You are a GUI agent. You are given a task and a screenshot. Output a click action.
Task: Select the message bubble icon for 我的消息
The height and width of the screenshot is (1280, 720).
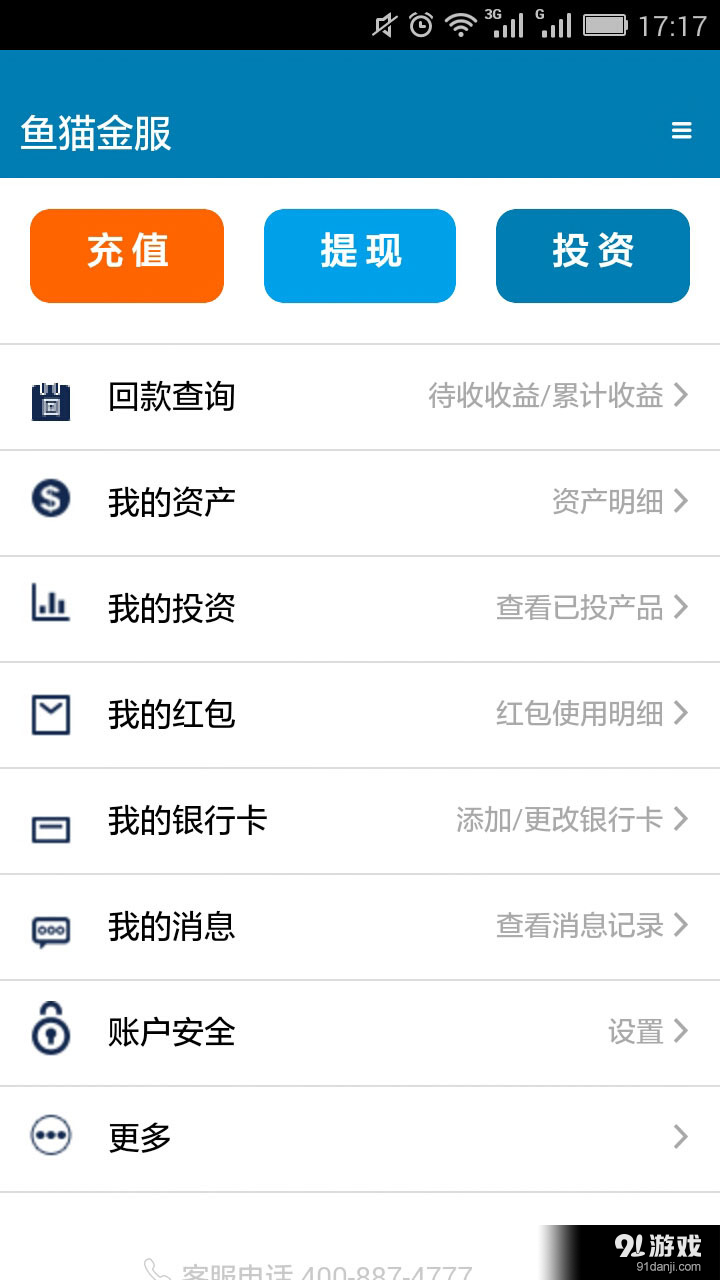point(51,926)
